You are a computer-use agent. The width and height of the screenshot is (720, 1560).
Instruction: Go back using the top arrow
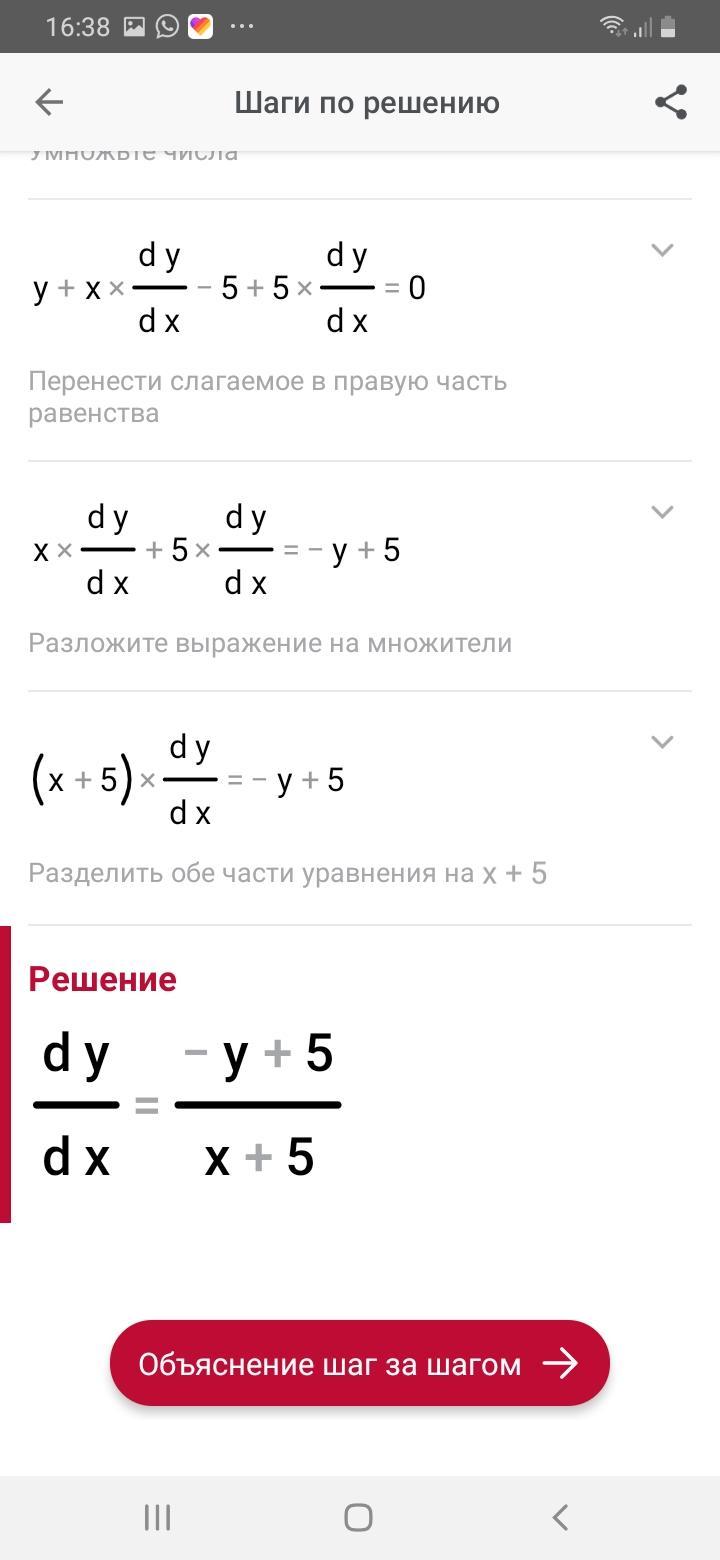49,102
